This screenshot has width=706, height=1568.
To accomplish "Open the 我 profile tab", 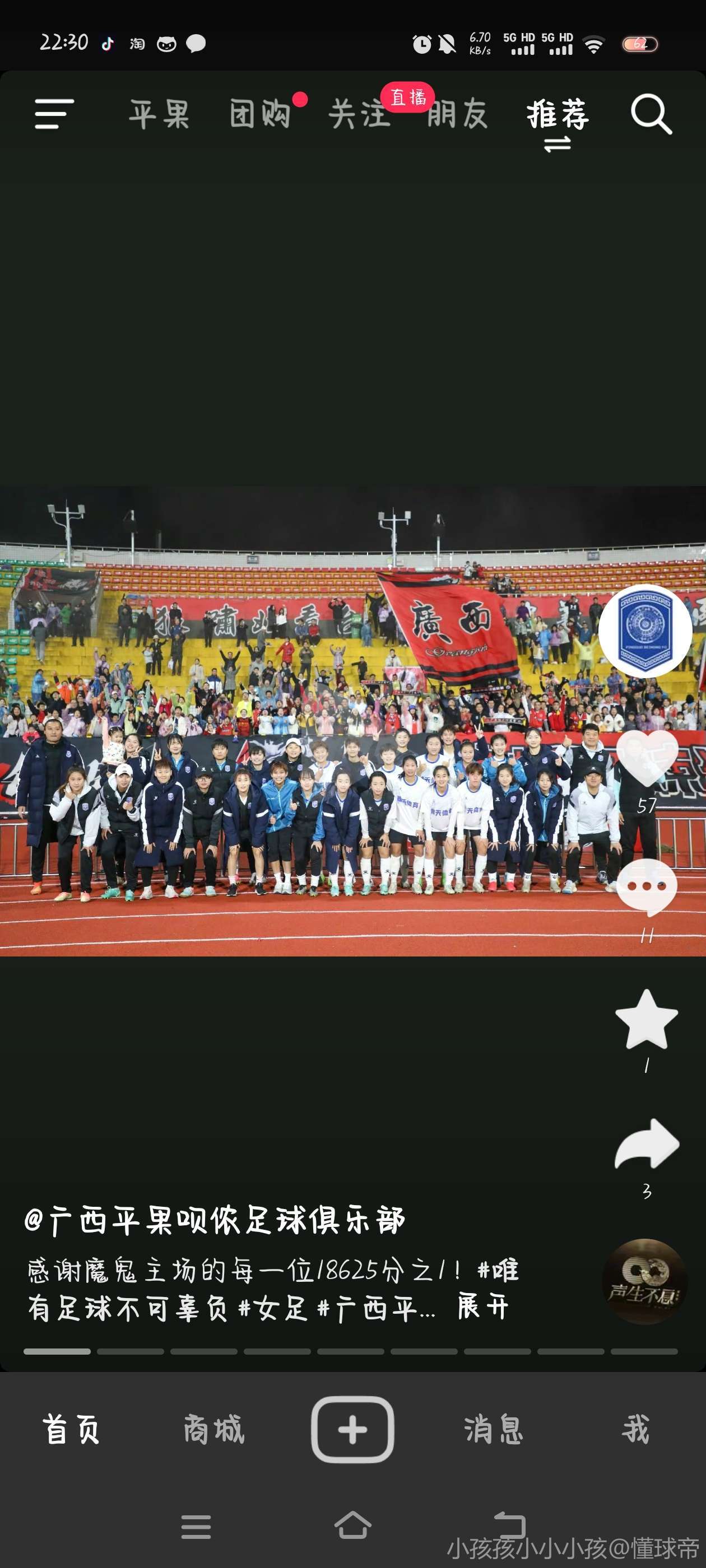I will click(x=635, y=1429).
